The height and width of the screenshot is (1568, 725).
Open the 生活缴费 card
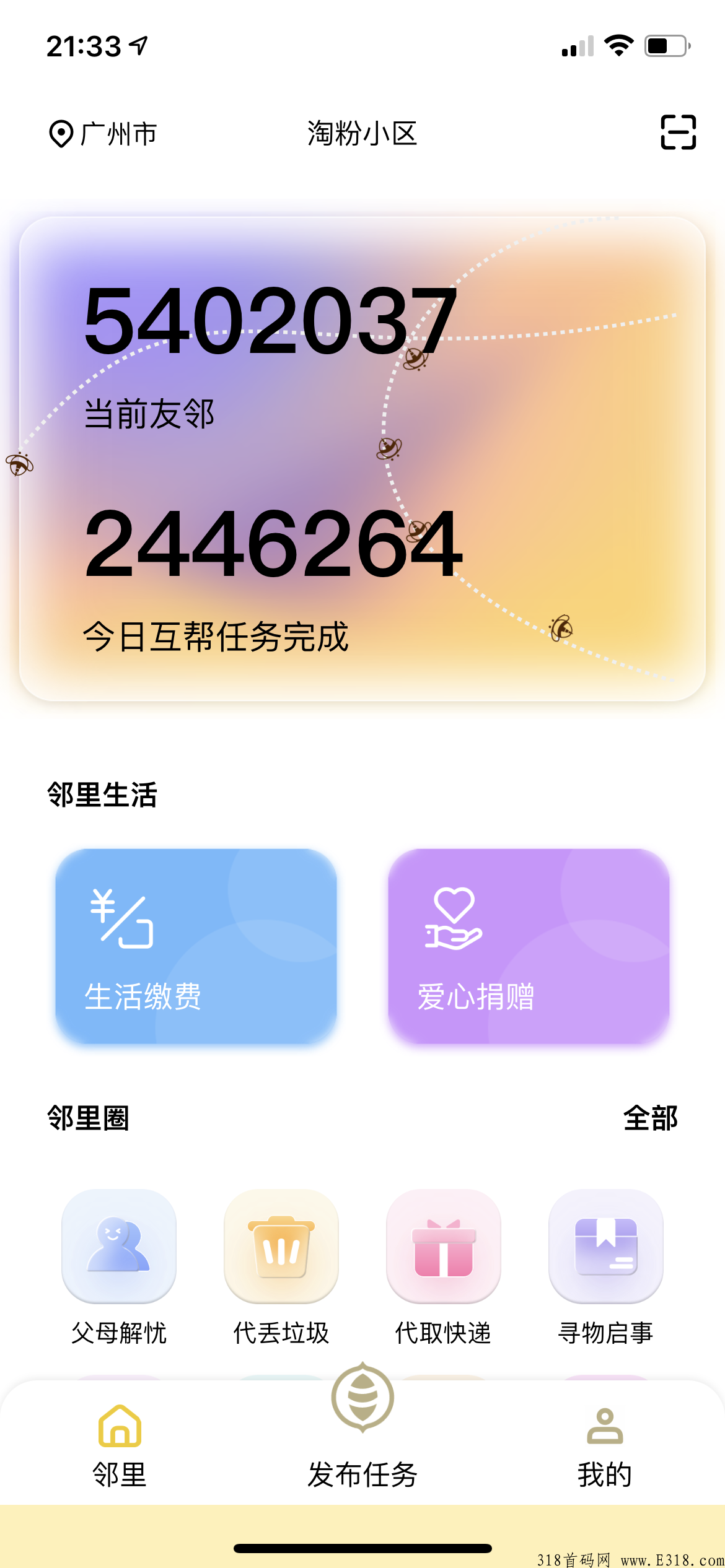pos(196,946)
